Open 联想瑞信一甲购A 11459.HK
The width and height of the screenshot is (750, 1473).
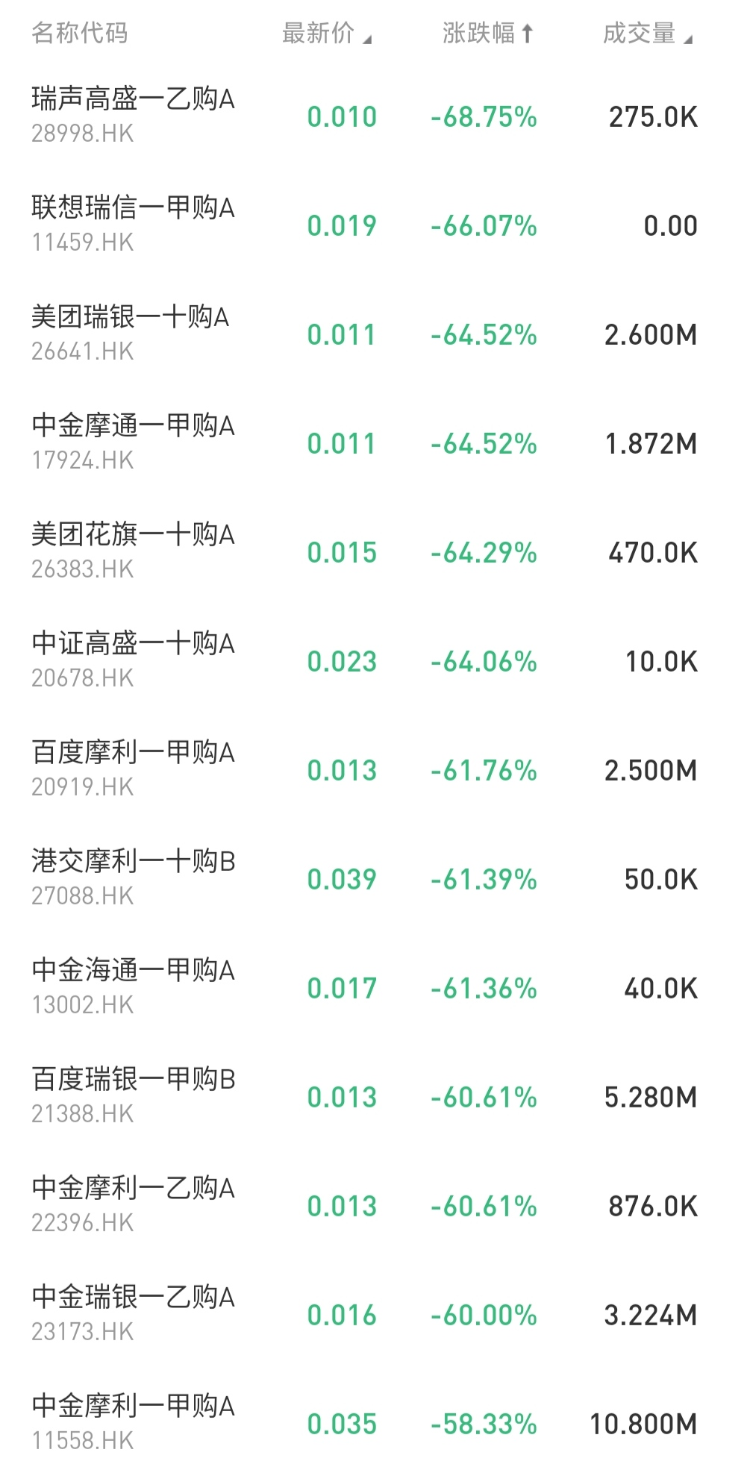click(x=375, y=225)
